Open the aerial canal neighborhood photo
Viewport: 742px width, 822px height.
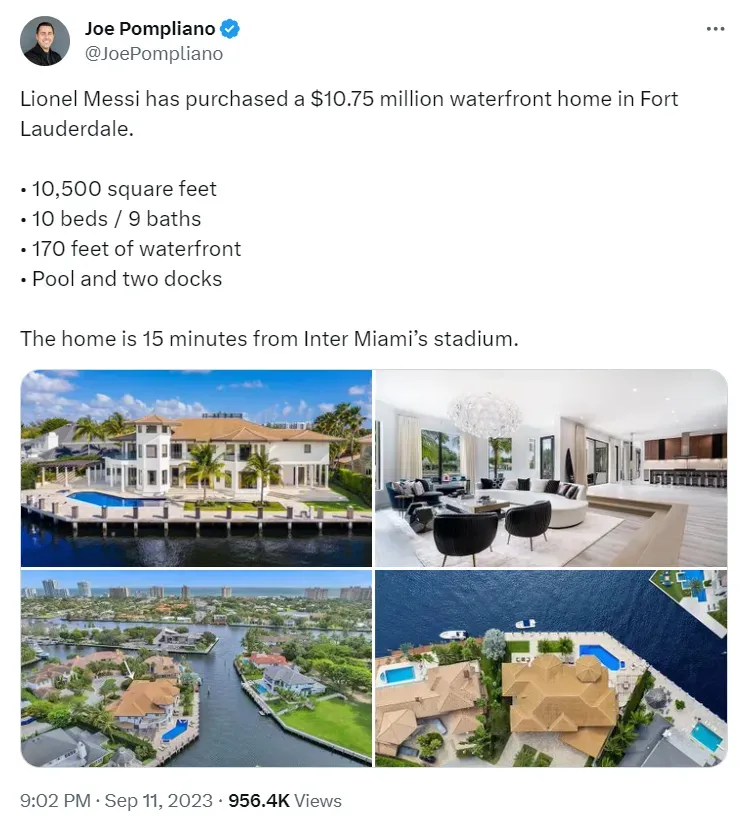[x=196, y=668]
